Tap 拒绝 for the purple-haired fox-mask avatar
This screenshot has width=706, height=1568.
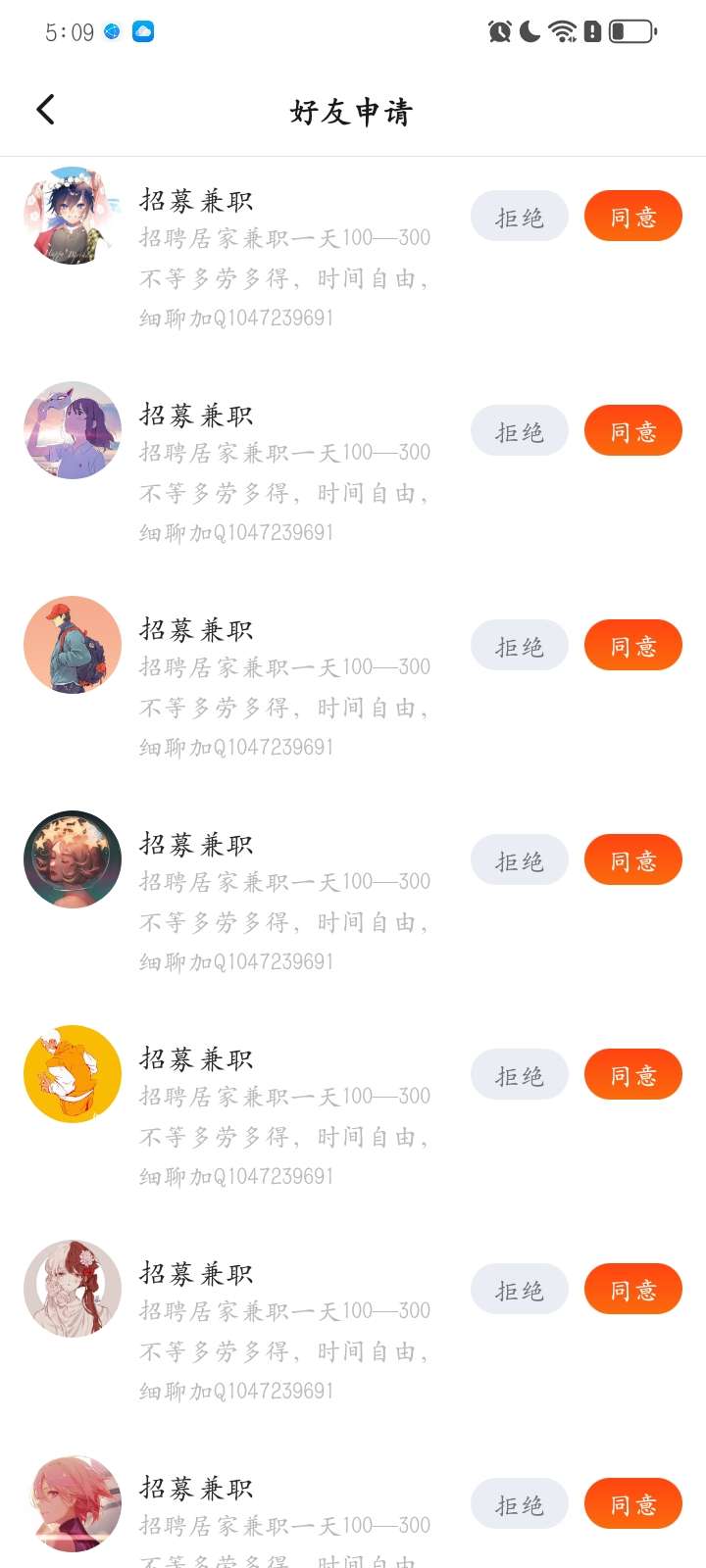pyautogui.click(x=519, y=431)
